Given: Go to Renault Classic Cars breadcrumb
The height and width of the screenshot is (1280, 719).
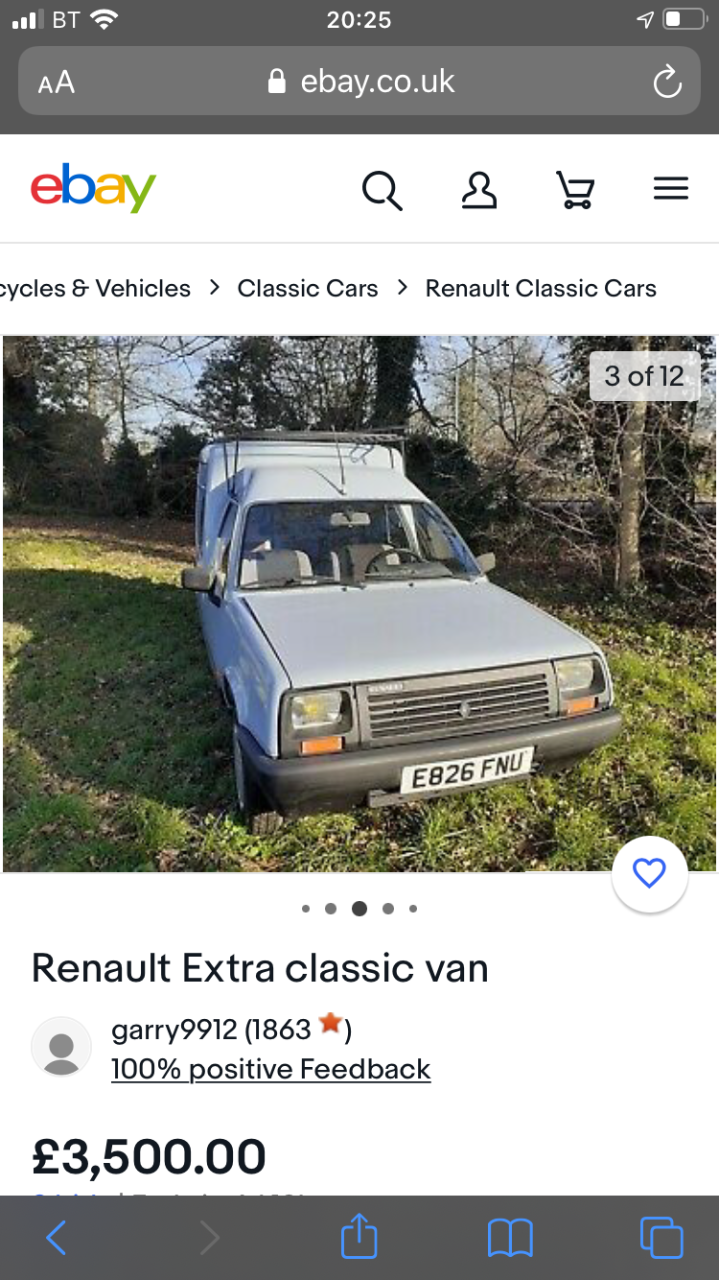Looking at the screenshot, I should tap(541, 288).
